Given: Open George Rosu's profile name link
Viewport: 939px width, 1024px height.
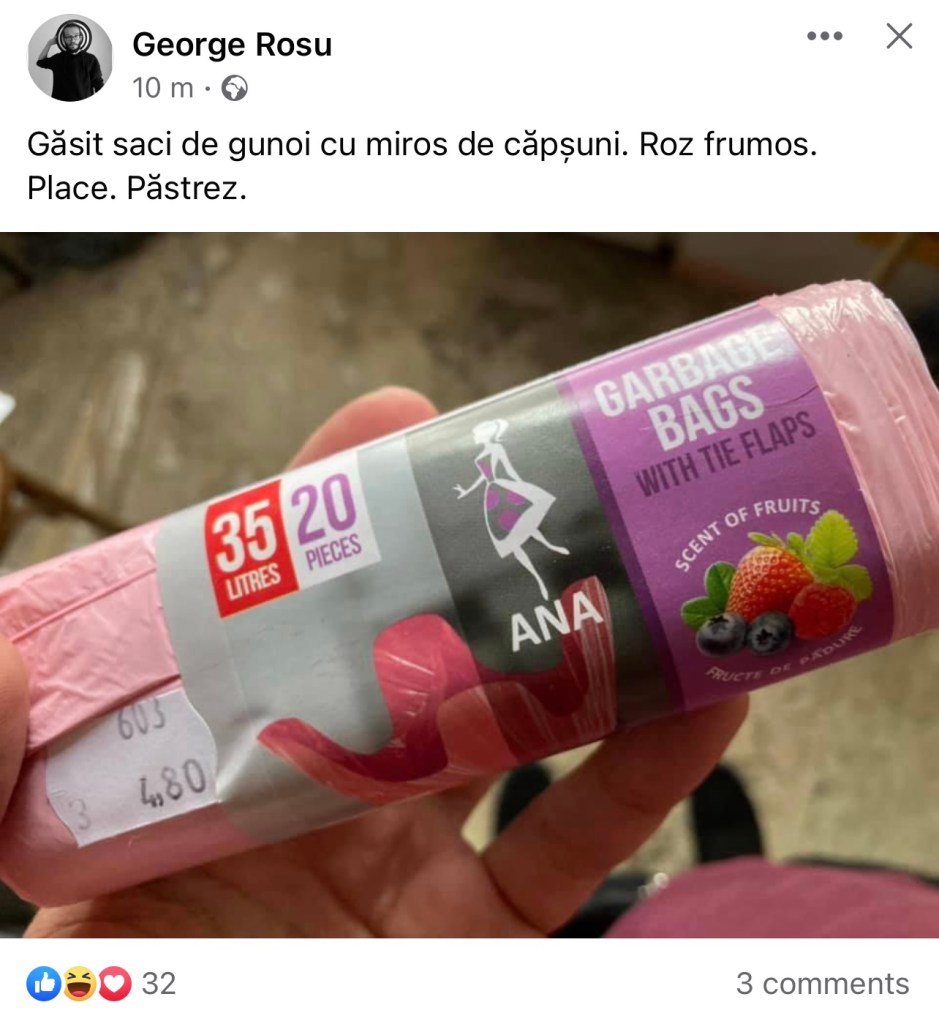Looking at the screenshot, I should point(231,45).
